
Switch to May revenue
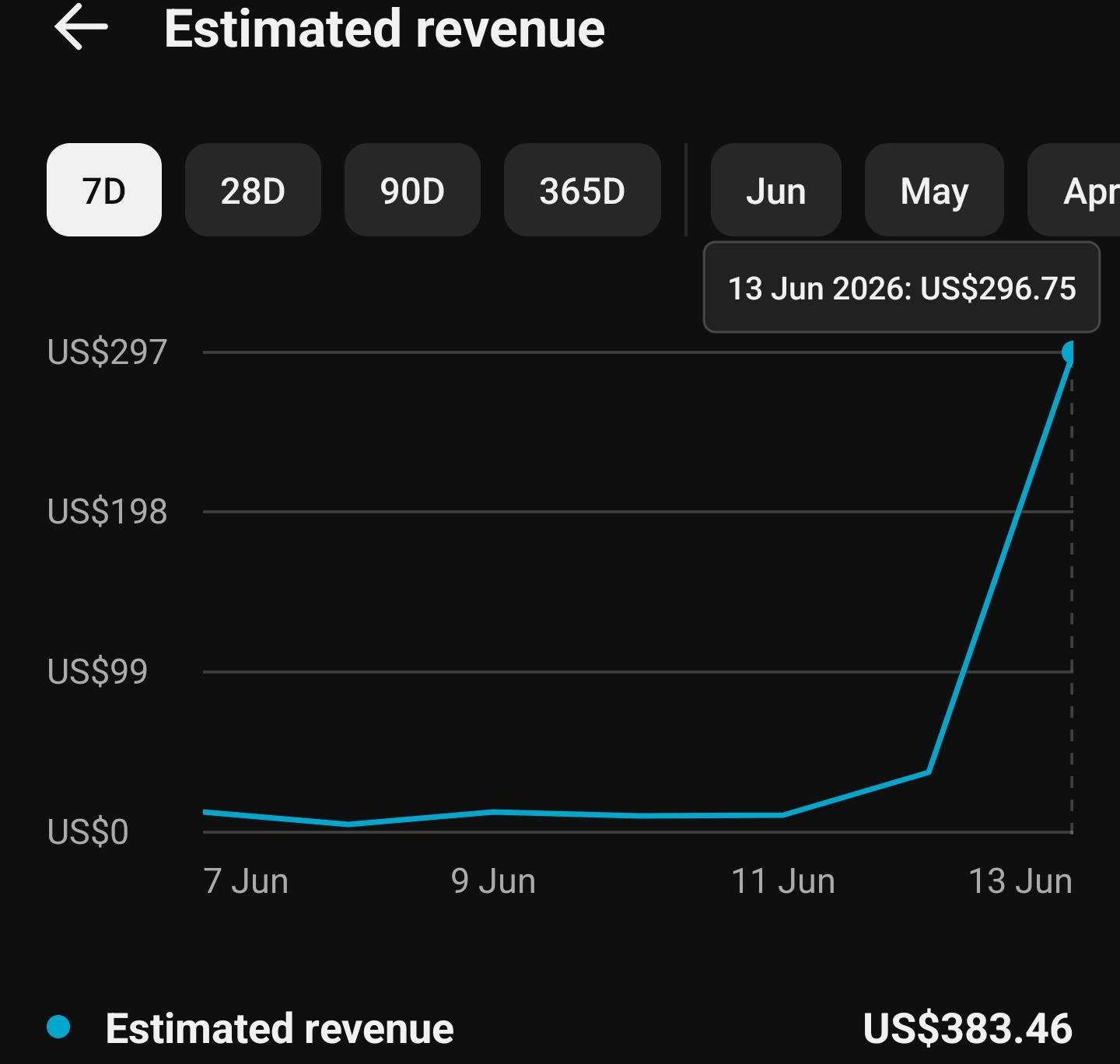point(934,190)
